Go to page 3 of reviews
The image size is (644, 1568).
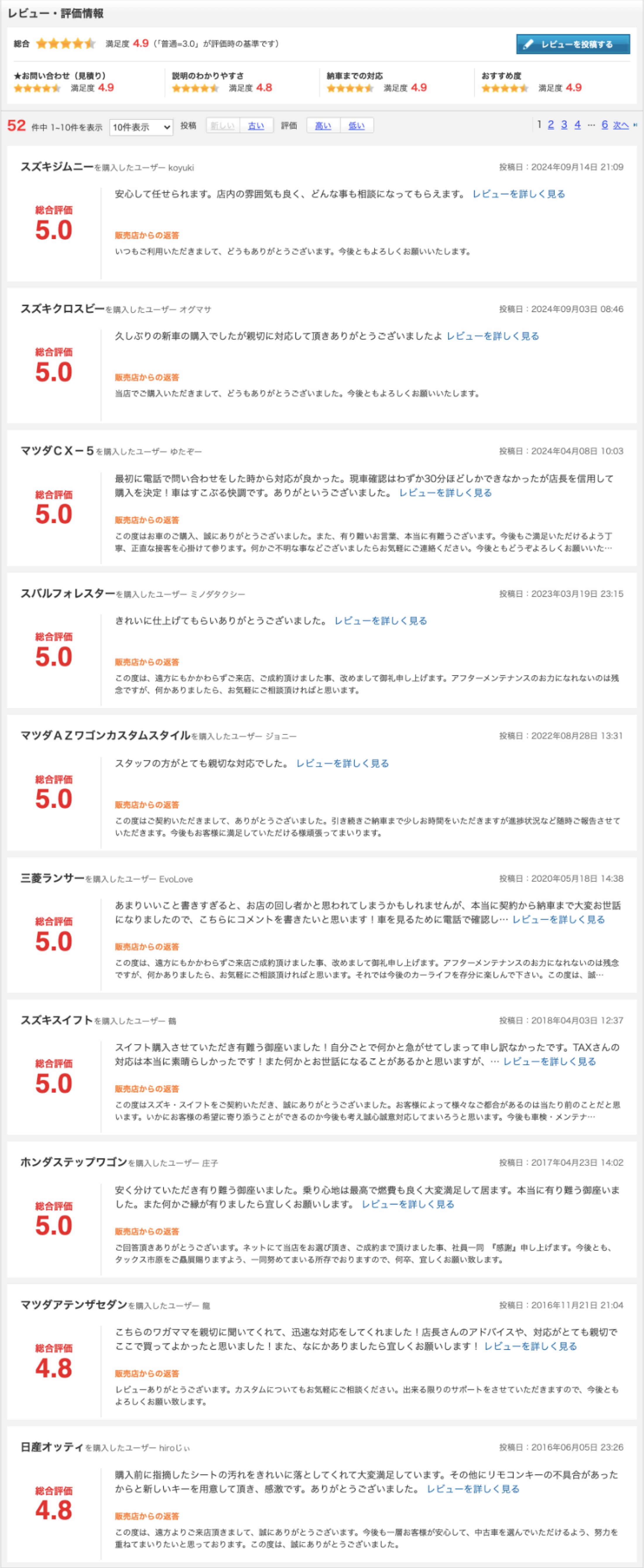[x=564, y=125]
